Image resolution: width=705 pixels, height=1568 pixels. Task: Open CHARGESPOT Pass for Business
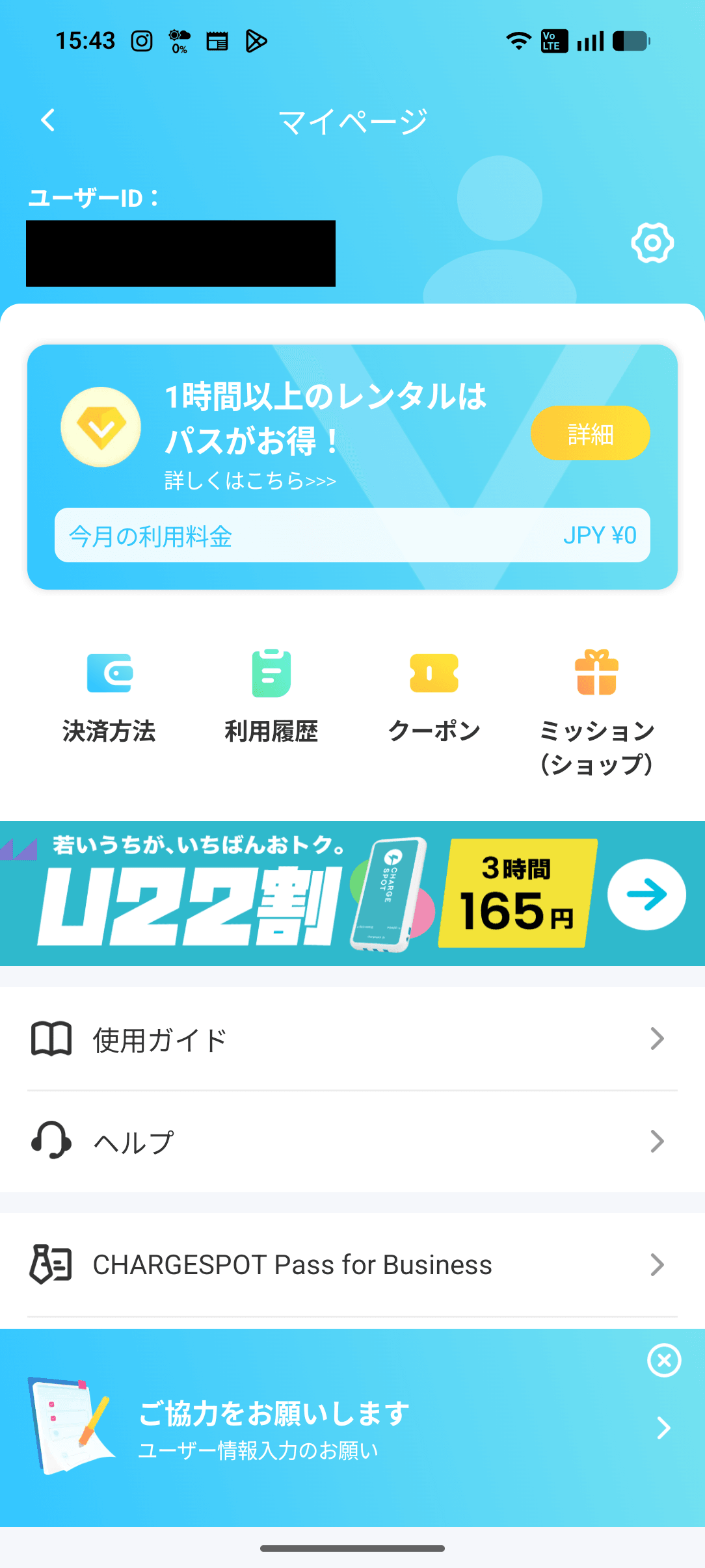pyautogui.click(x=351, y=1265)
